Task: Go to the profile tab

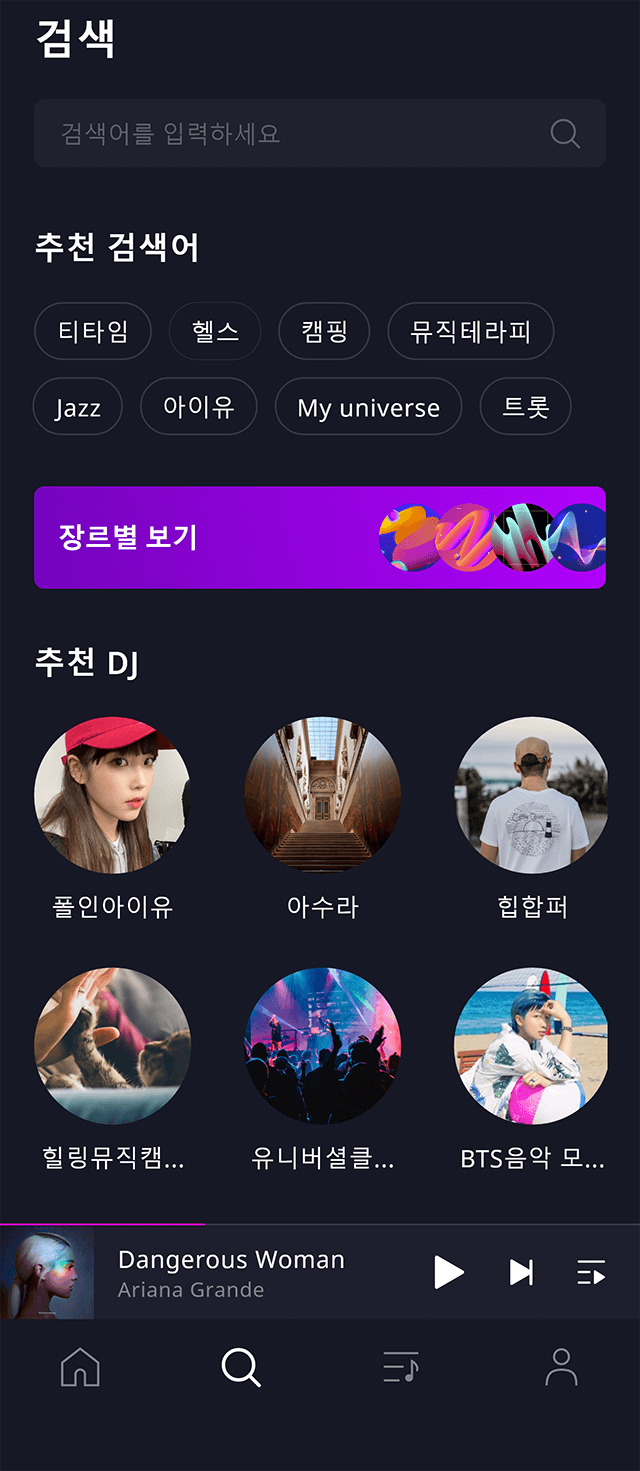Action: click(x=561, y=1367)
